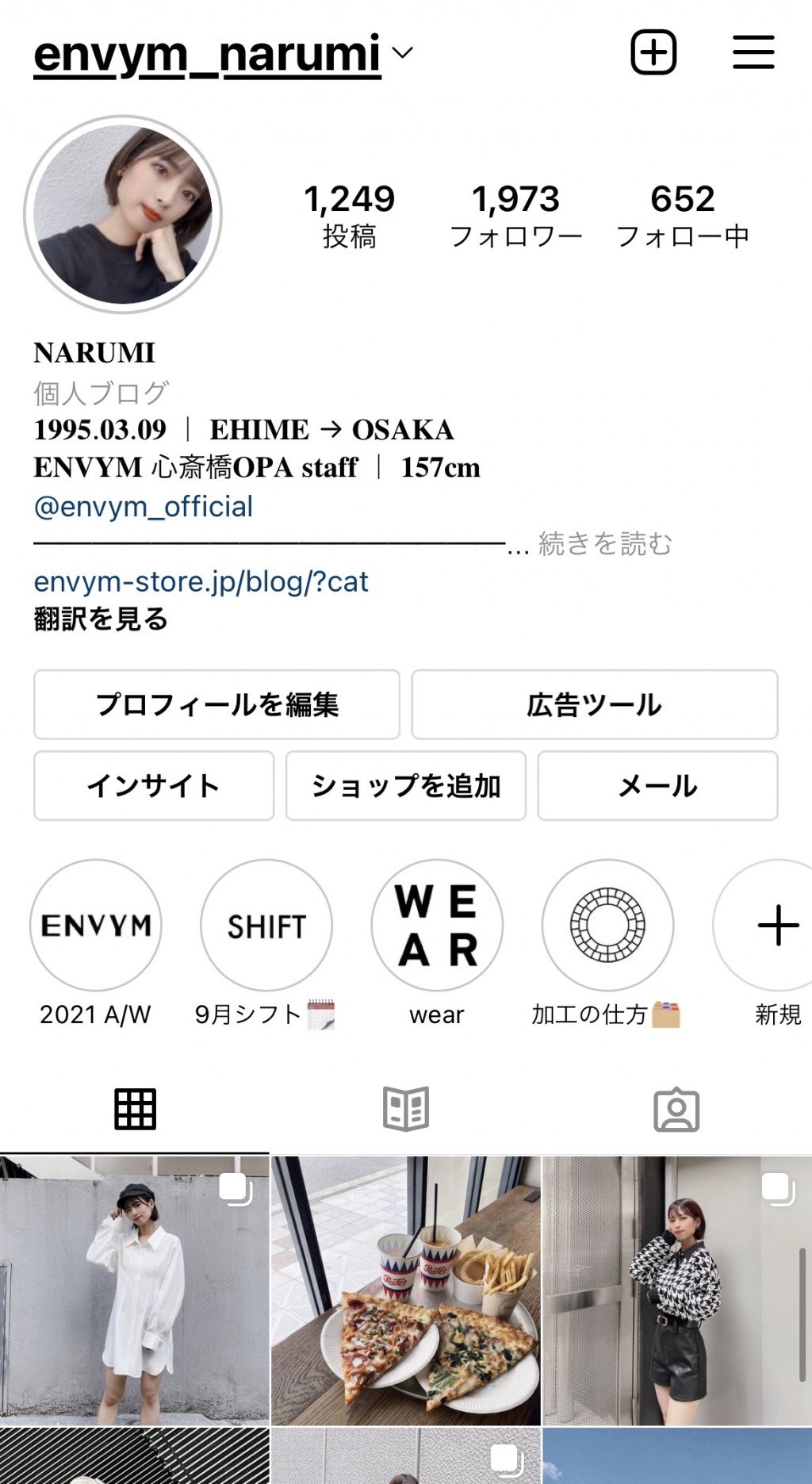Open the envym-store.jp blog link
Screen dimensions: 812x1484
(x=201, y=582)
